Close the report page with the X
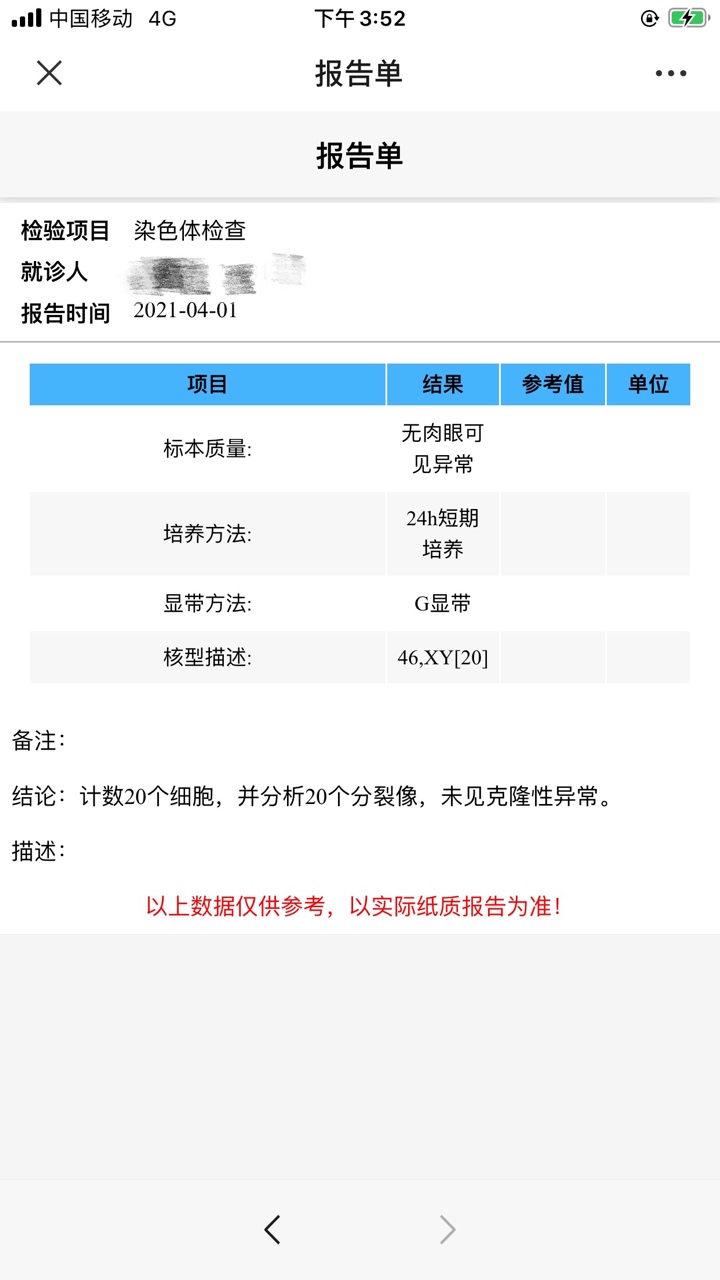Screen dimensions: 720x1280 (49, 73)
